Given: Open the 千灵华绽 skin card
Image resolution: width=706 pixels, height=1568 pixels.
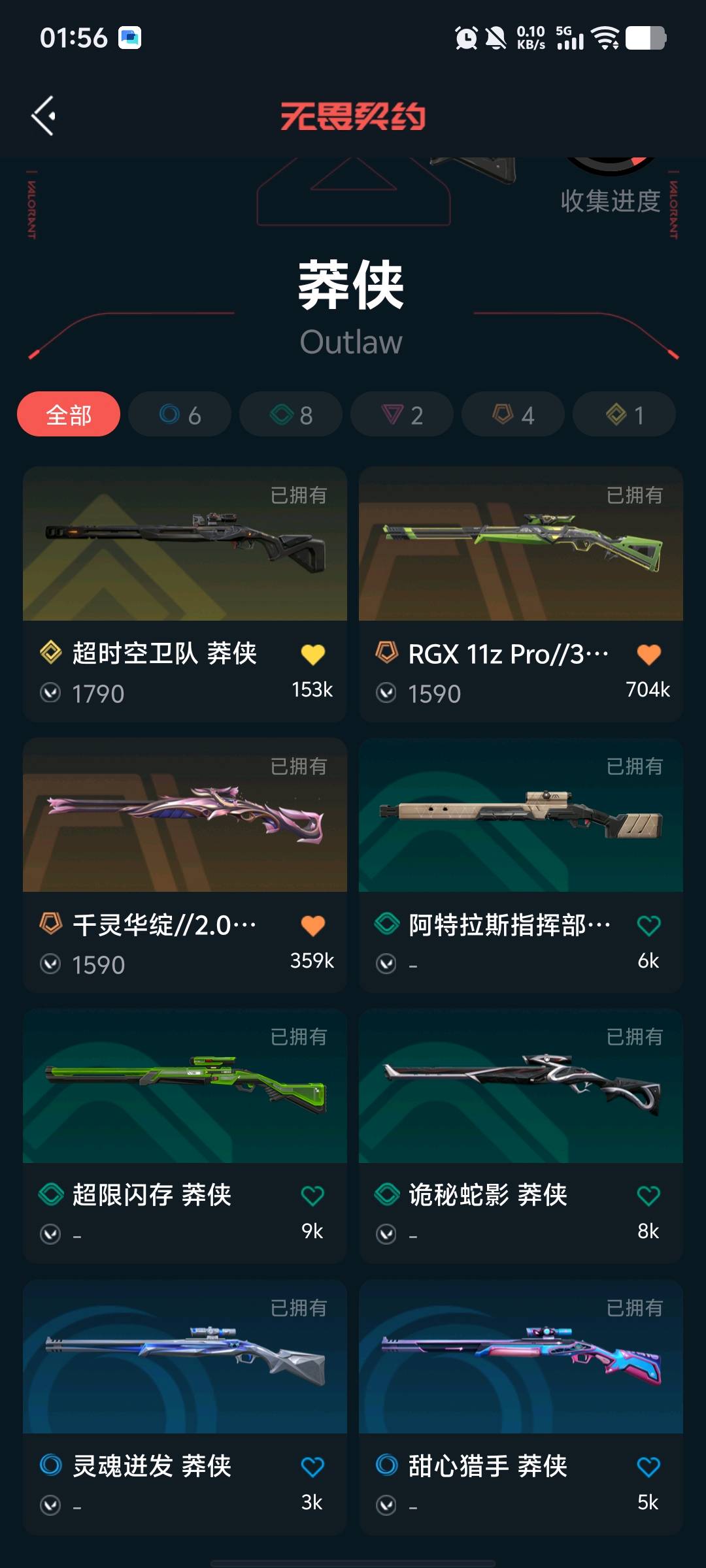Looking at the screenshot, I should point(185,865).
